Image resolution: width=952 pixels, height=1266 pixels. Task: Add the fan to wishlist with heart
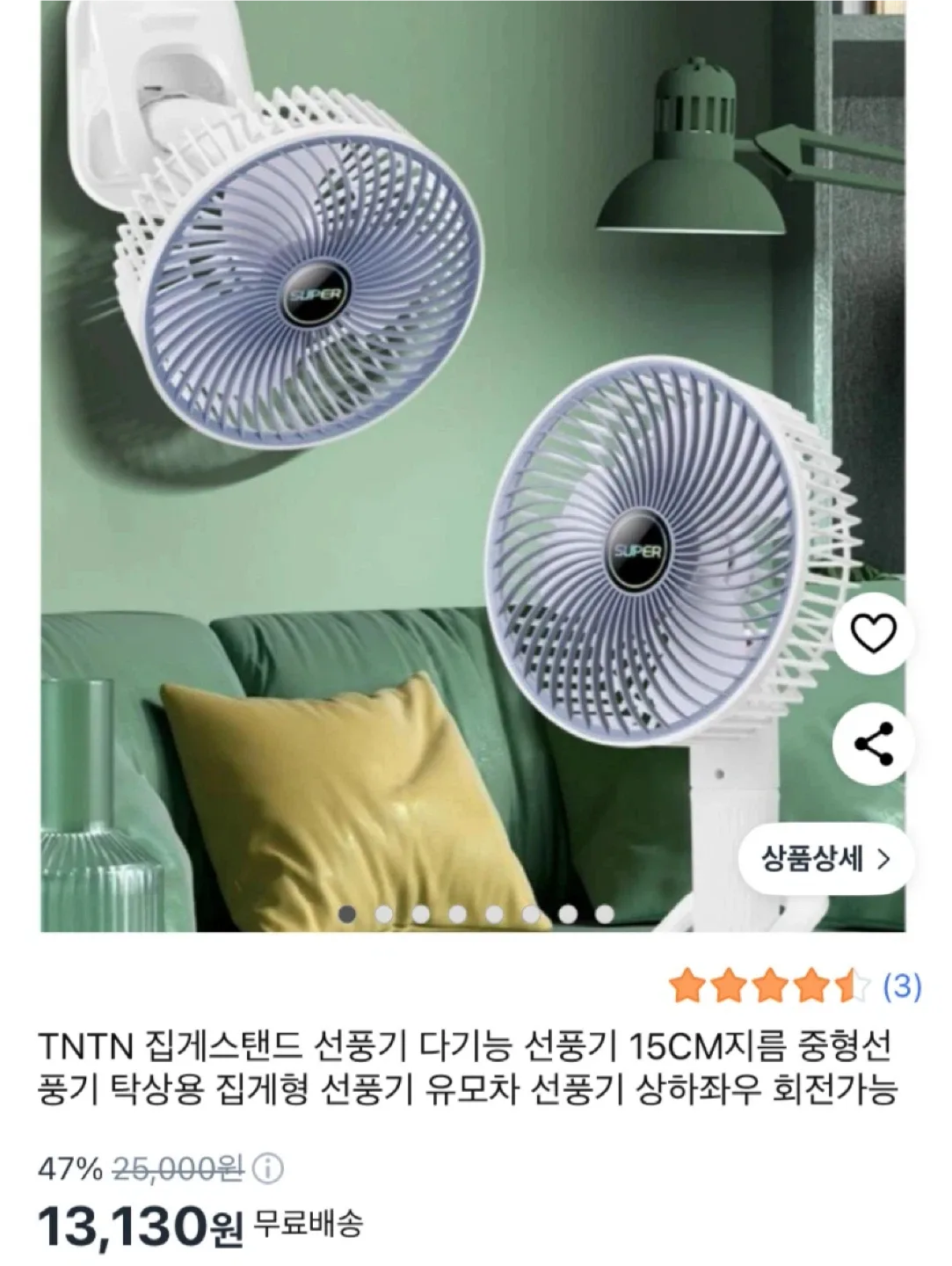(x=873, y=634)
